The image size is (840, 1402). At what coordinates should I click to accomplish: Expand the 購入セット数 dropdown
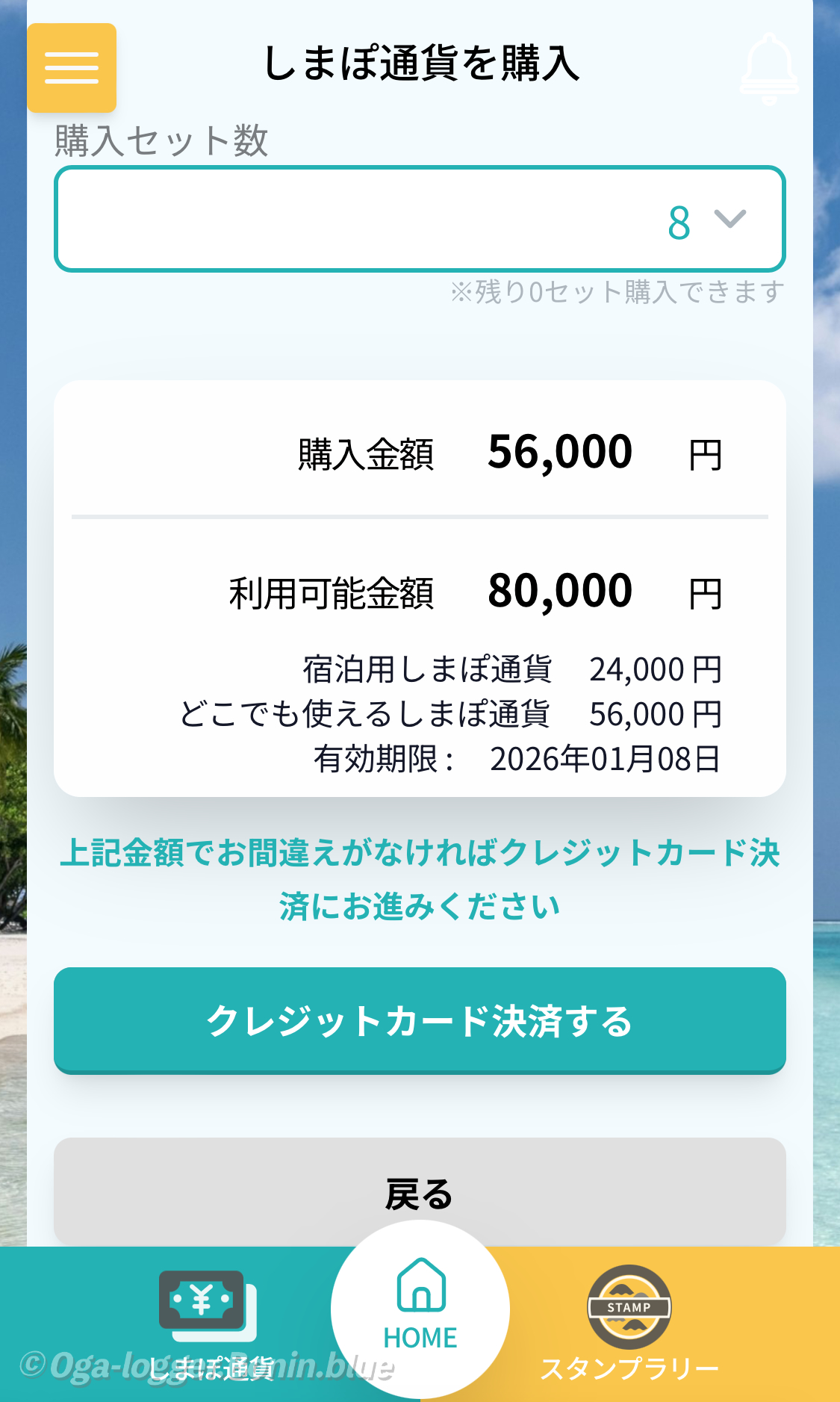420,220
